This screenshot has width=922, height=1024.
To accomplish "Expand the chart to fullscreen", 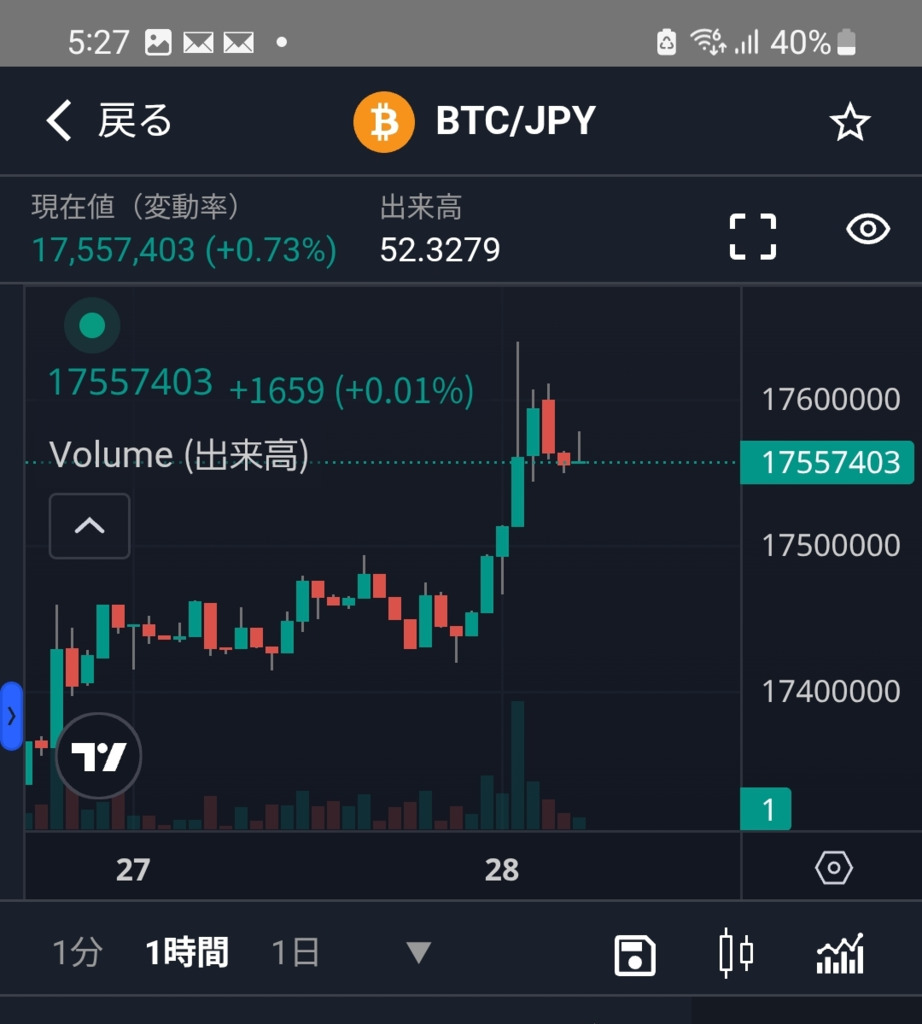I will (752, 236).
